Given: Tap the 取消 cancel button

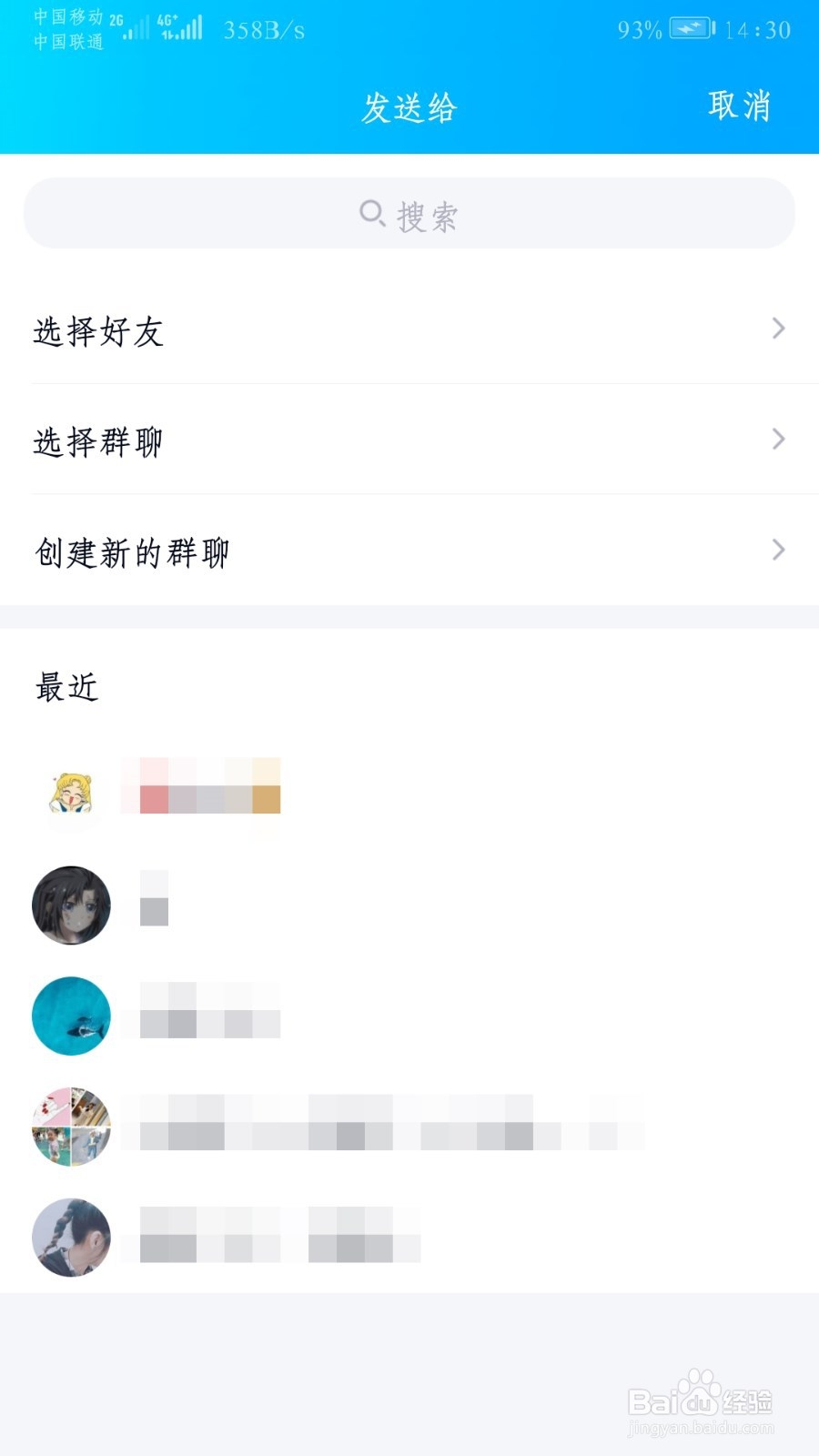Looking at the screenshot, I should point(741,106).
